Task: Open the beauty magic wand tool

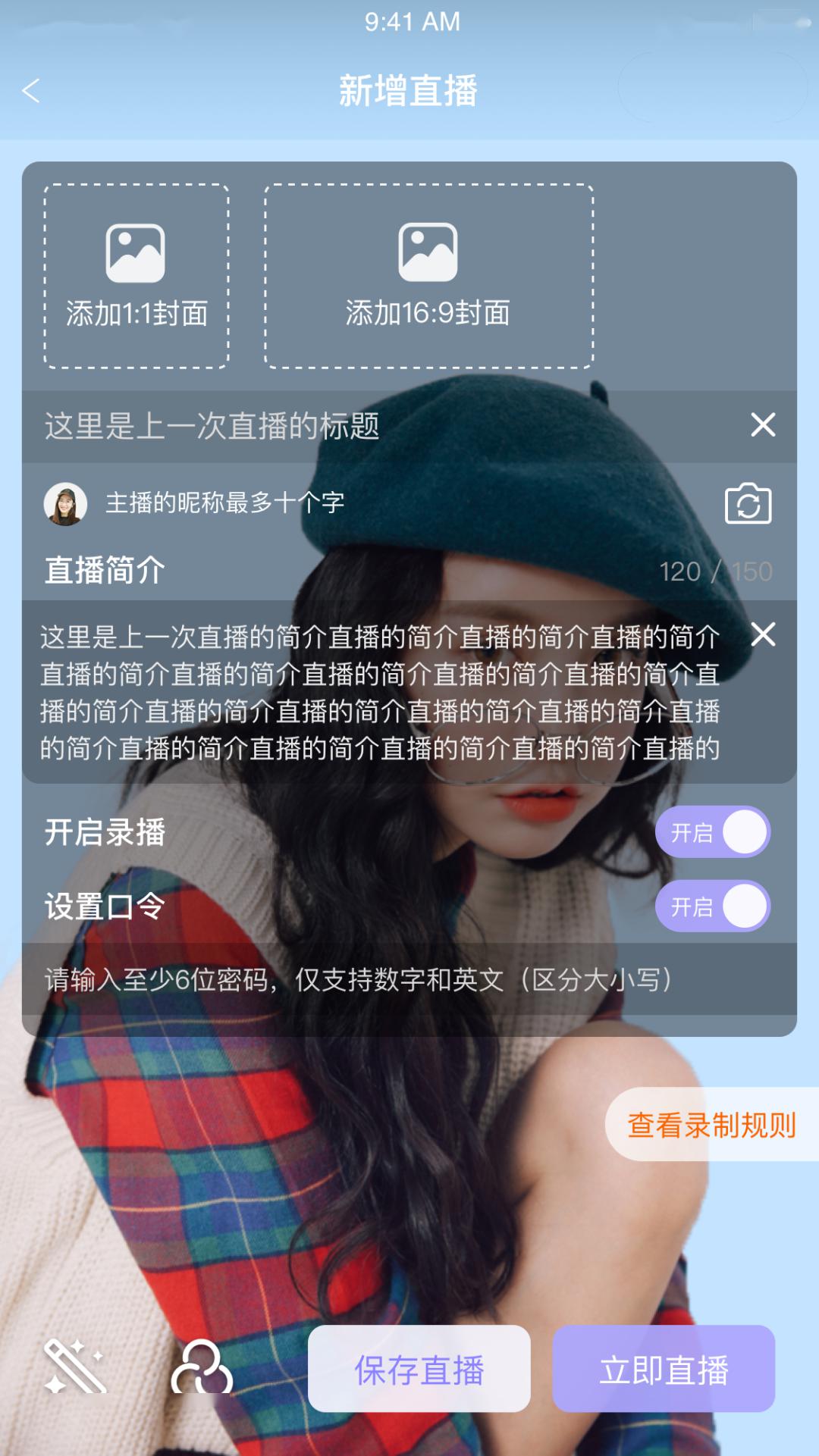Action: [74, 1368]
